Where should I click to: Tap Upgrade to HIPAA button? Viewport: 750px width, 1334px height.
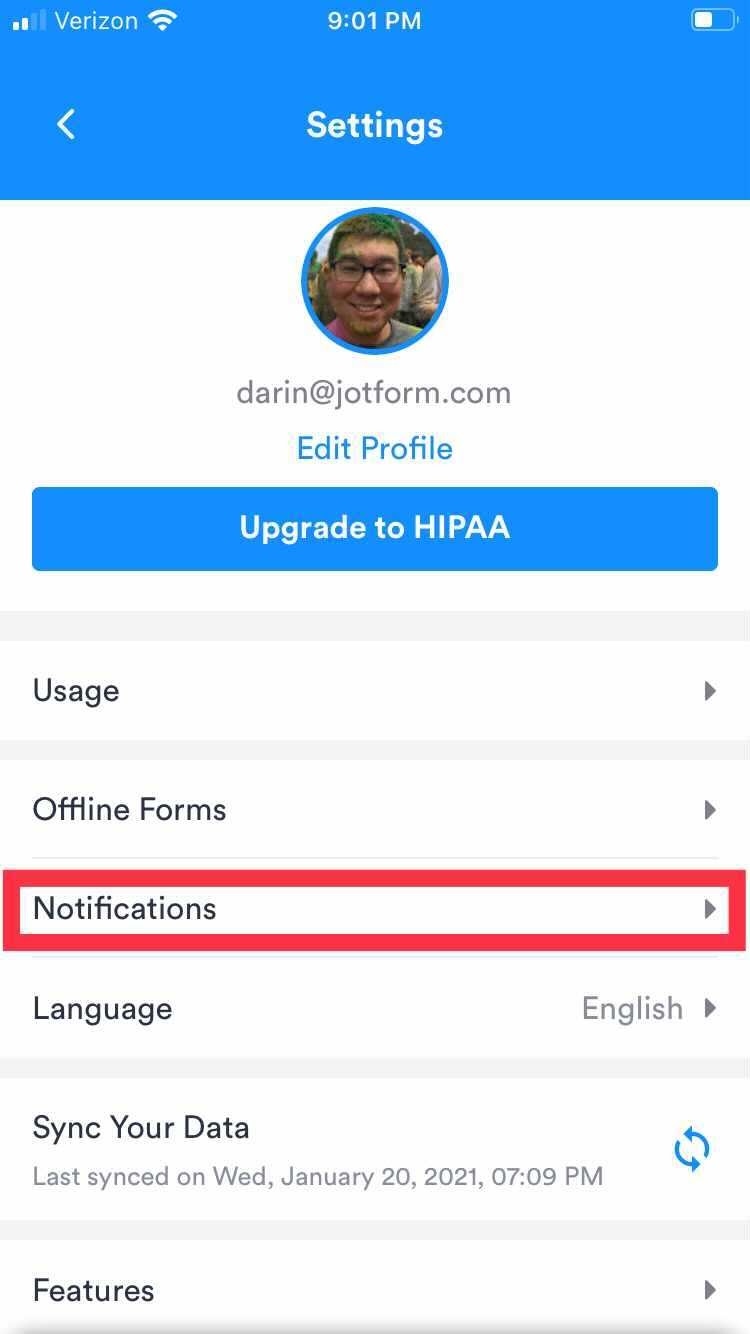(x=374, y=528)
